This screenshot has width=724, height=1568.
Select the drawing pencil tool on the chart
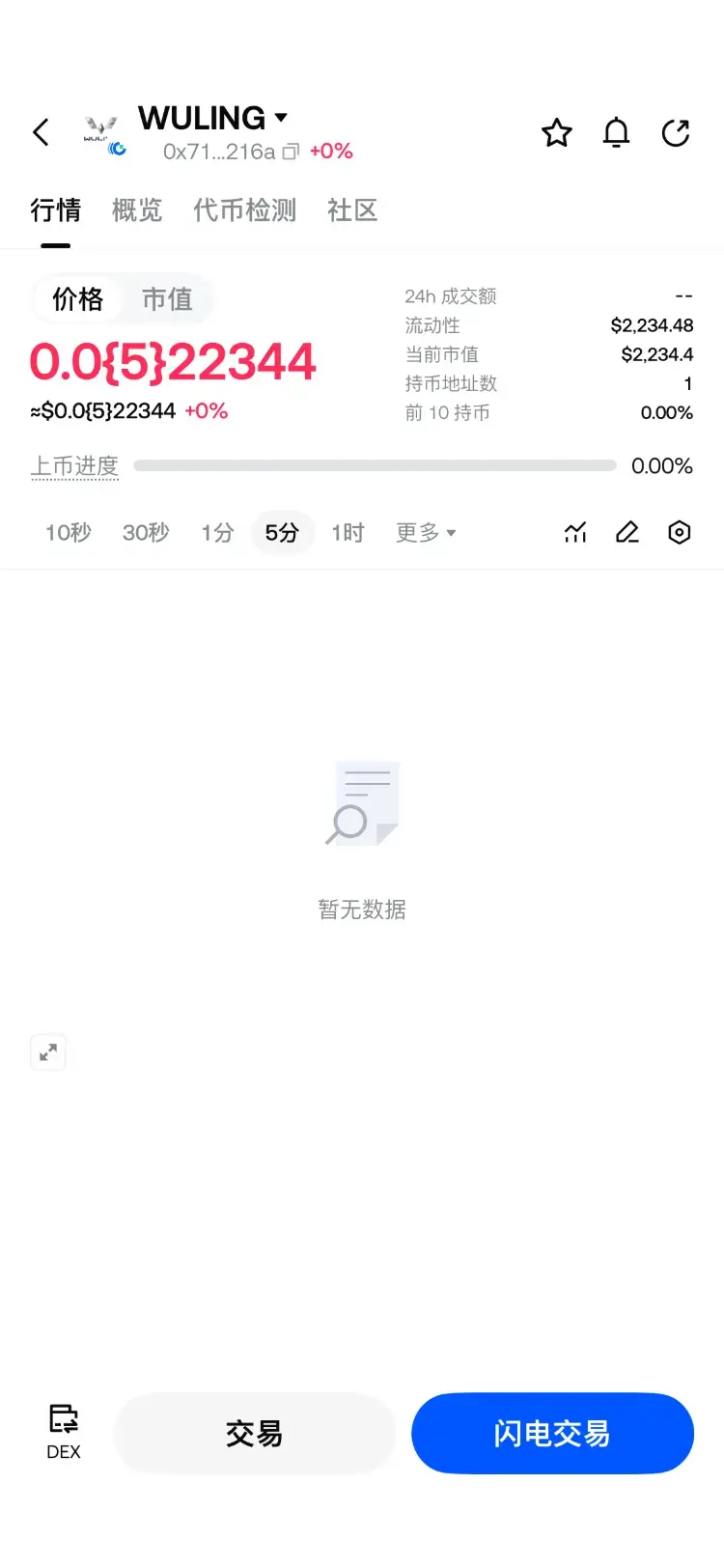627,532
